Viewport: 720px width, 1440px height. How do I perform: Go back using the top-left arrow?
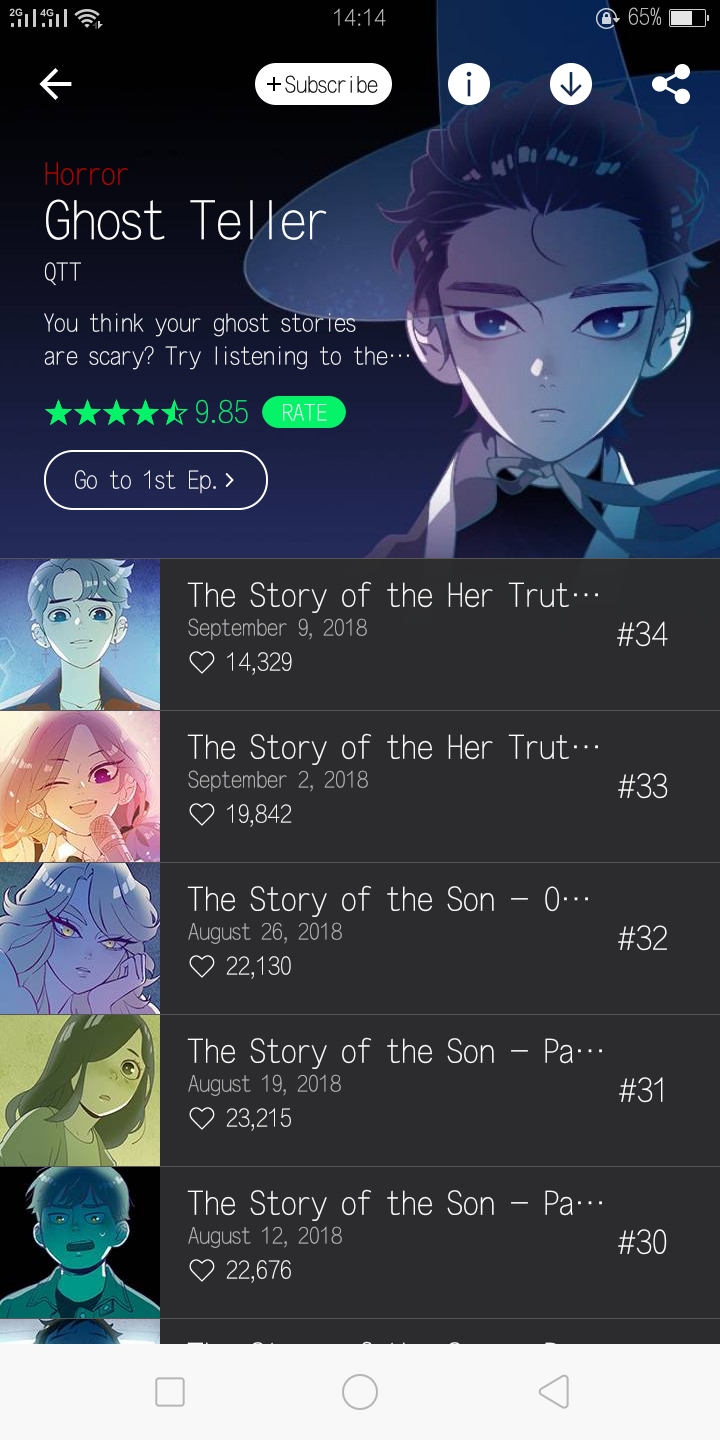point(56,85)
